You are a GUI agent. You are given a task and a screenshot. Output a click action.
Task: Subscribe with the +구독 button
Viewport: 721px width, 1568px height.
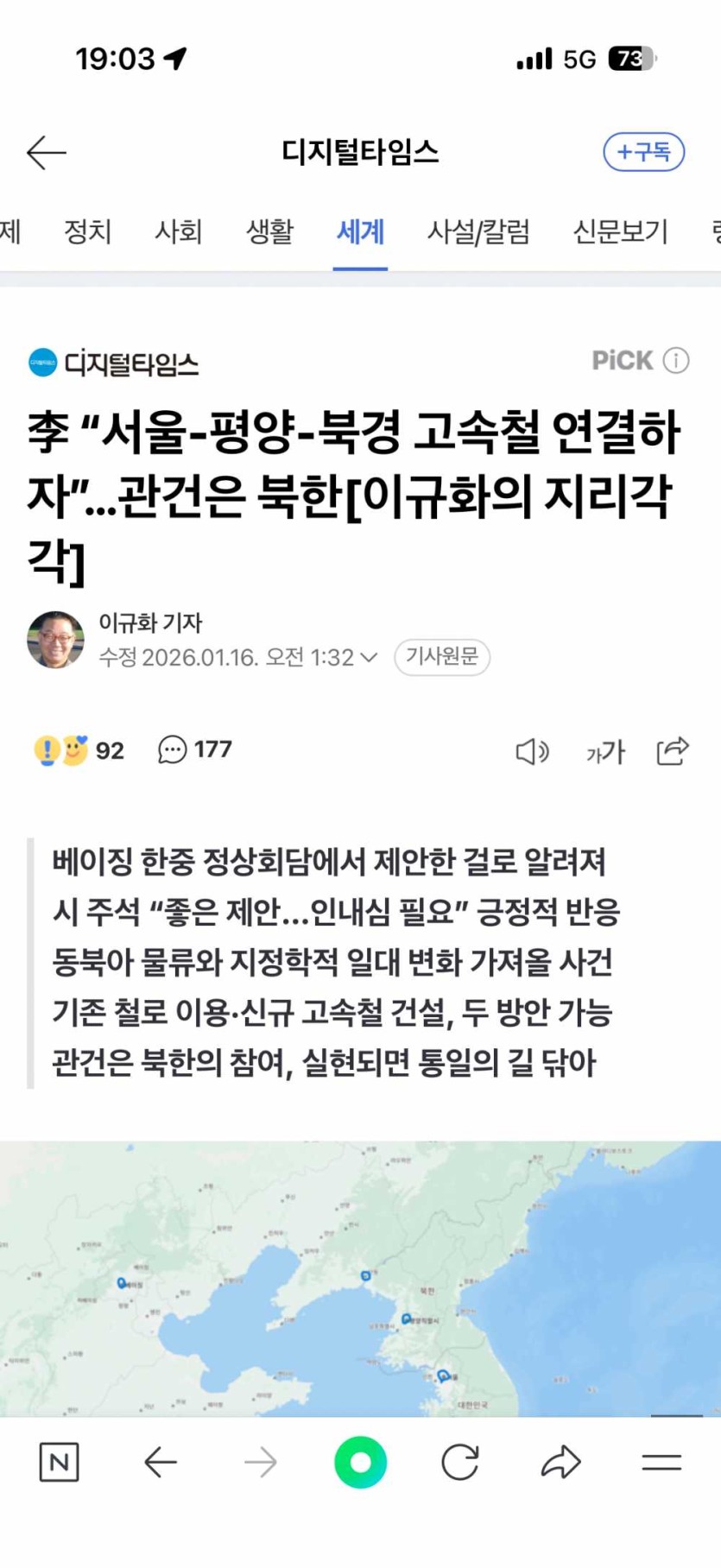click(643, 152)
